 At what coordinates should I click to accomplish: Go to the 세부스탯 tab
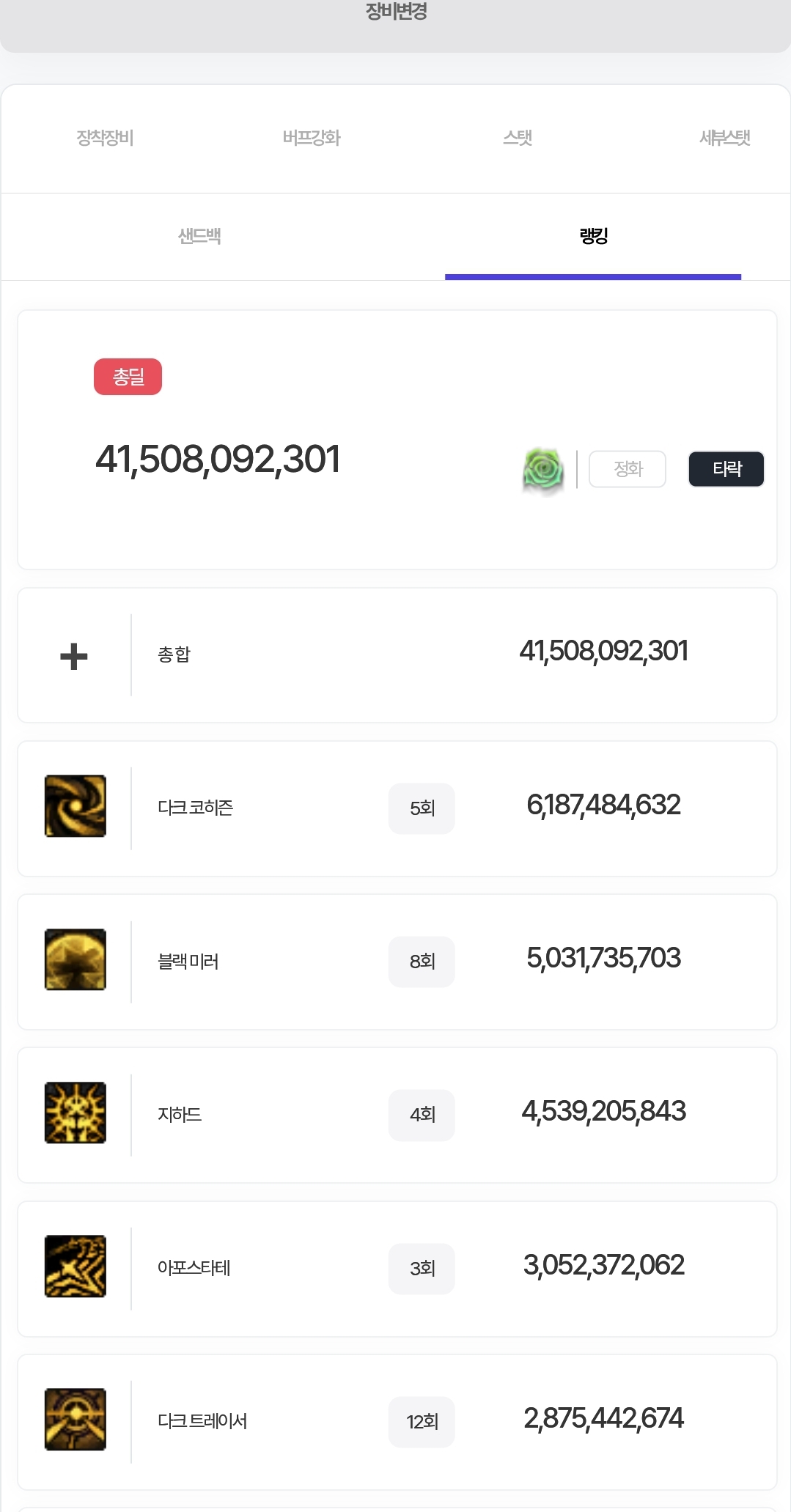pyautogui.click(x=724, y=138)
